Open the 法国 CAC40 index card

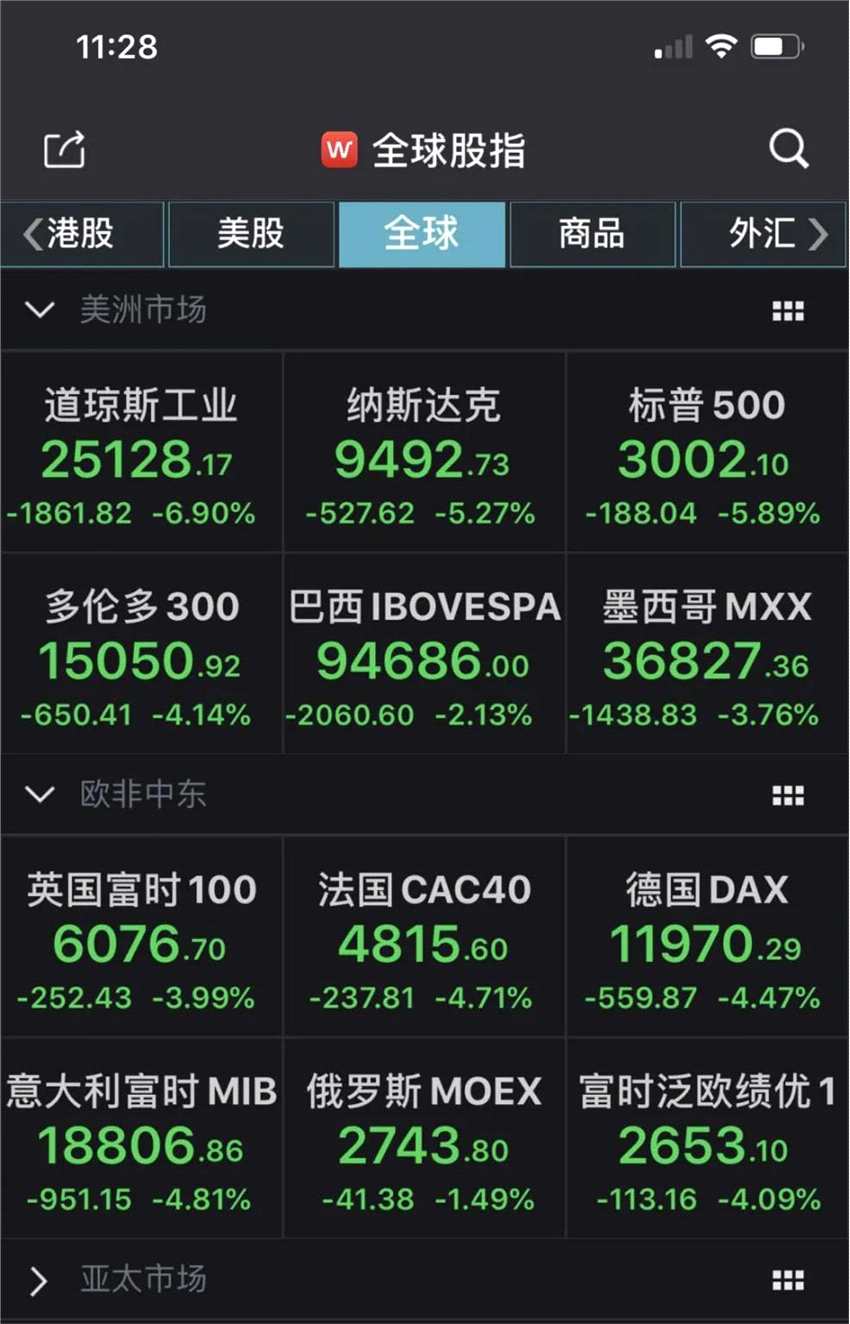pos(424,937)
